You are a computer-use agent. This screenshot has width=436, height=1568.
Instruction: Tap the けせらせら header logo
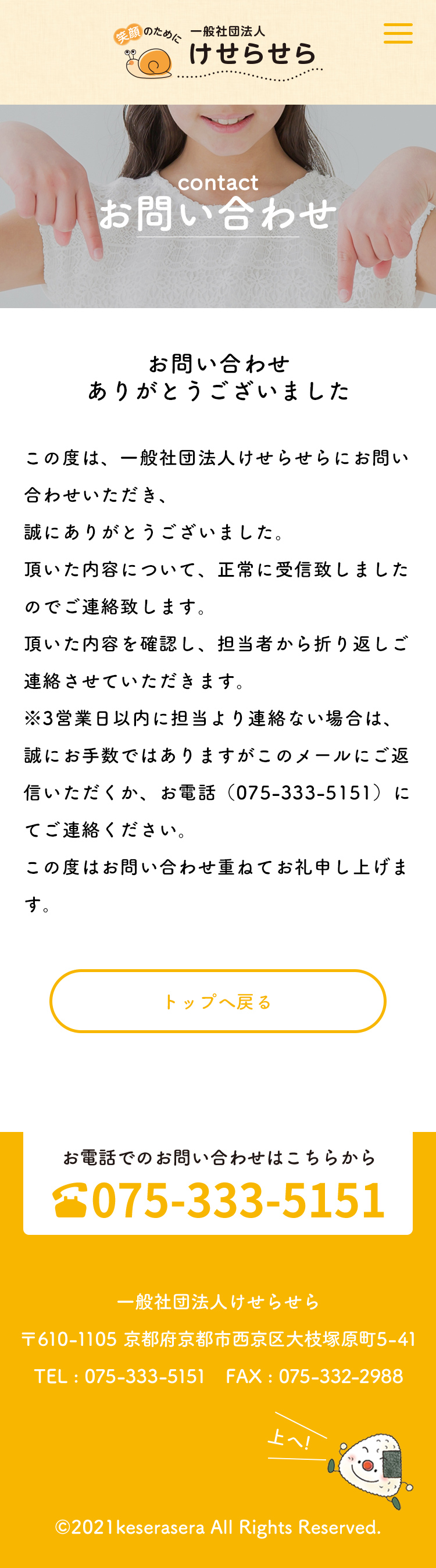point(217,53)
